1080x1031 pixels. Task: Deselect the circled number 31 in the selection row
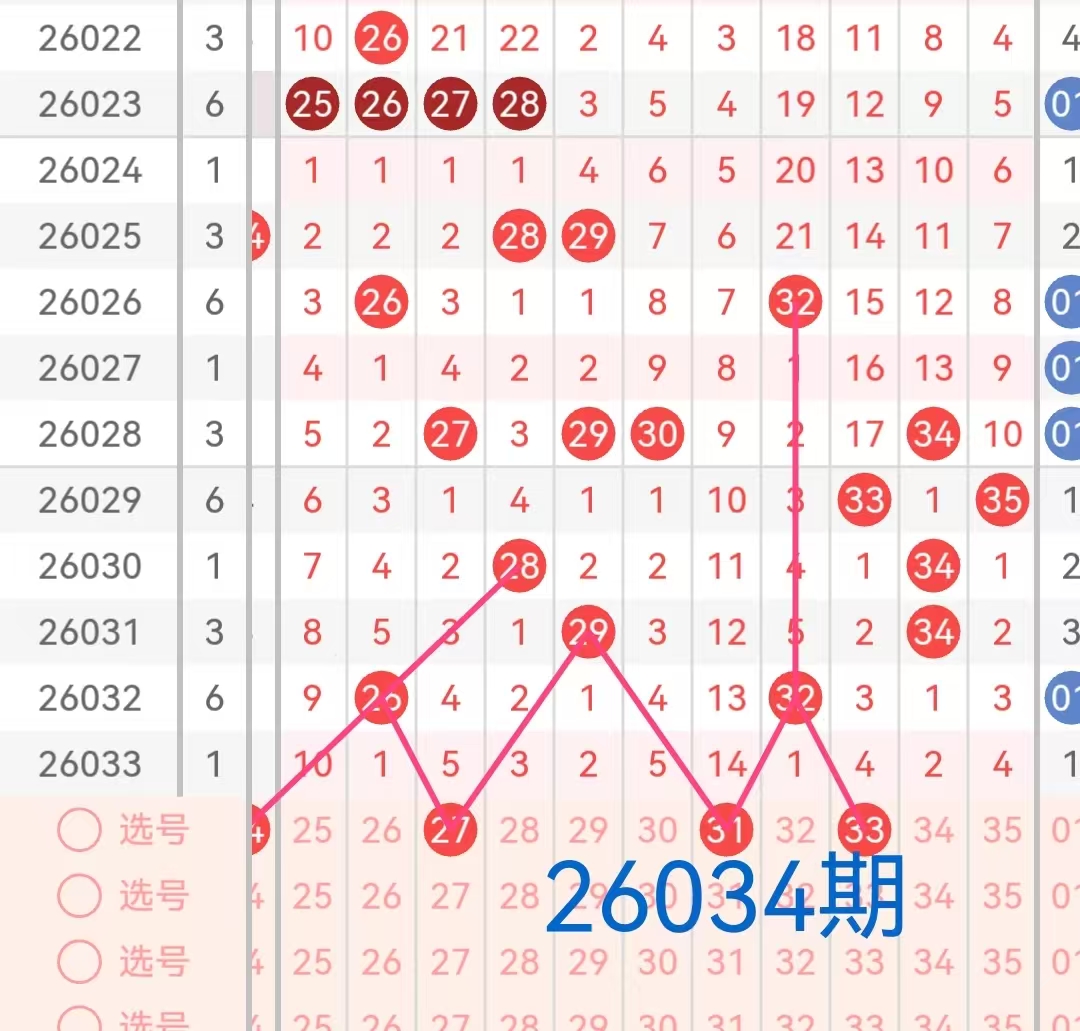tap(726, 830)
